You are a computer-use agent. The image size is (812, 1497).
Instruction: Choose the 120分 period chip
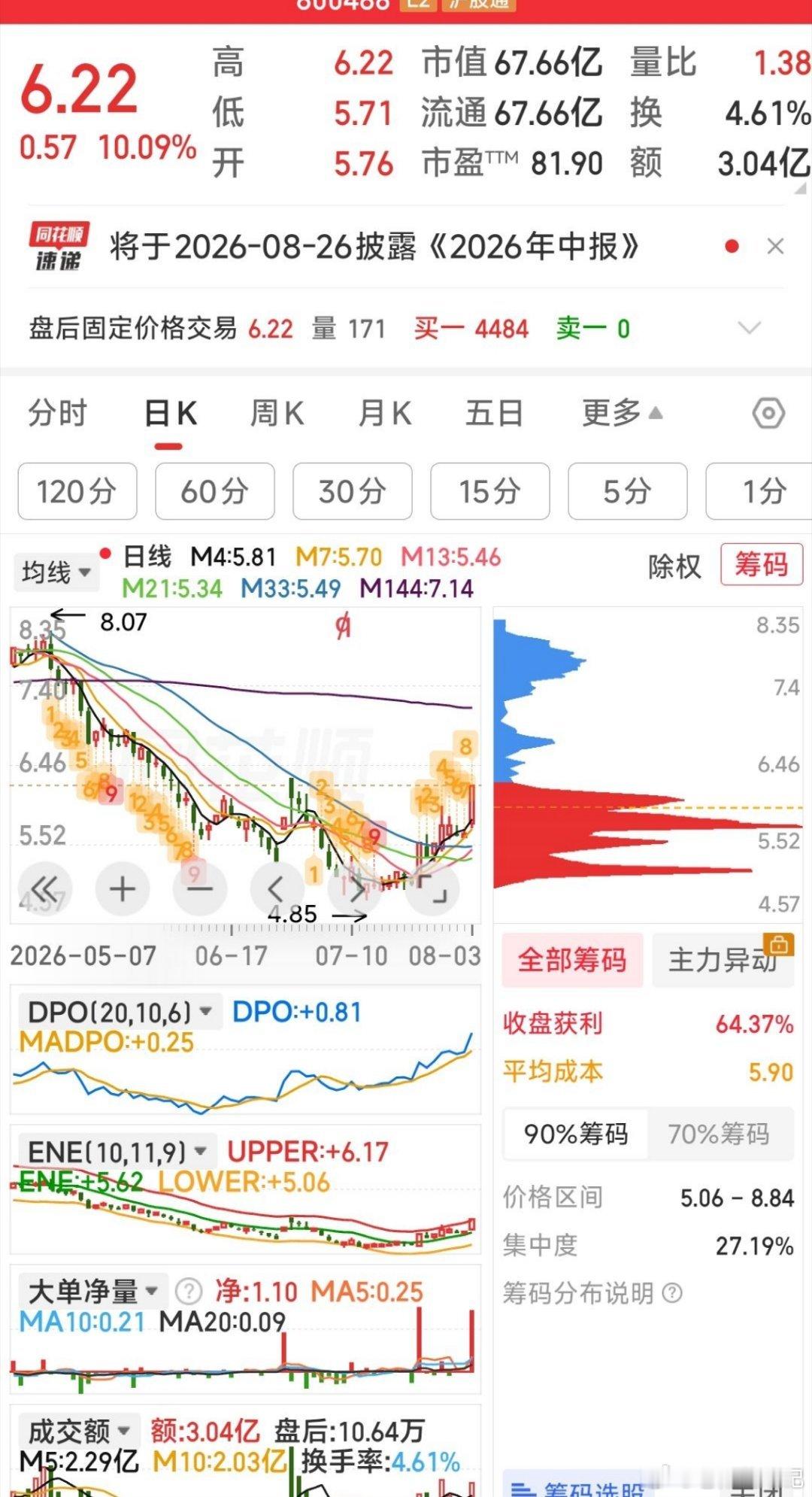[77, 491]
